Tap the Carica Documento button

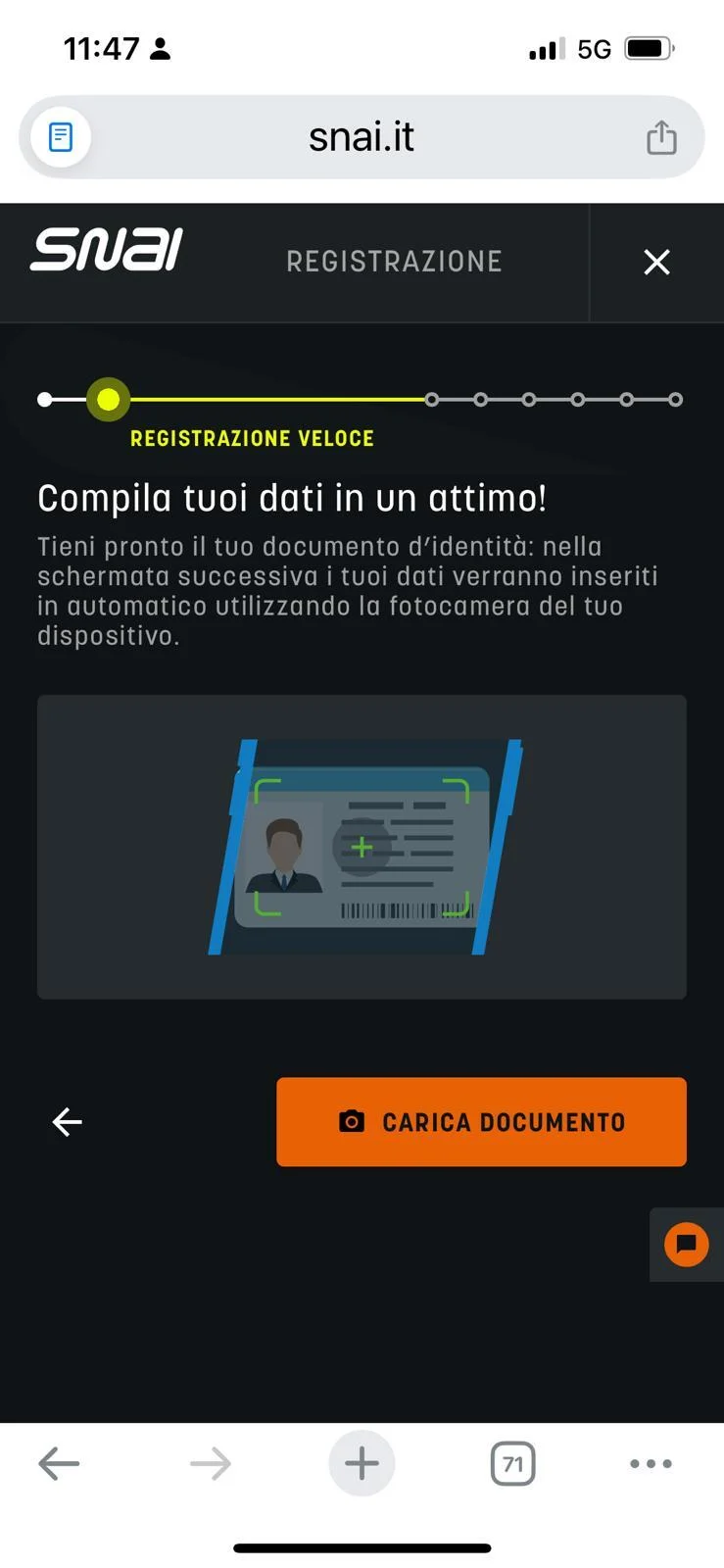[x=481, y=1121]
